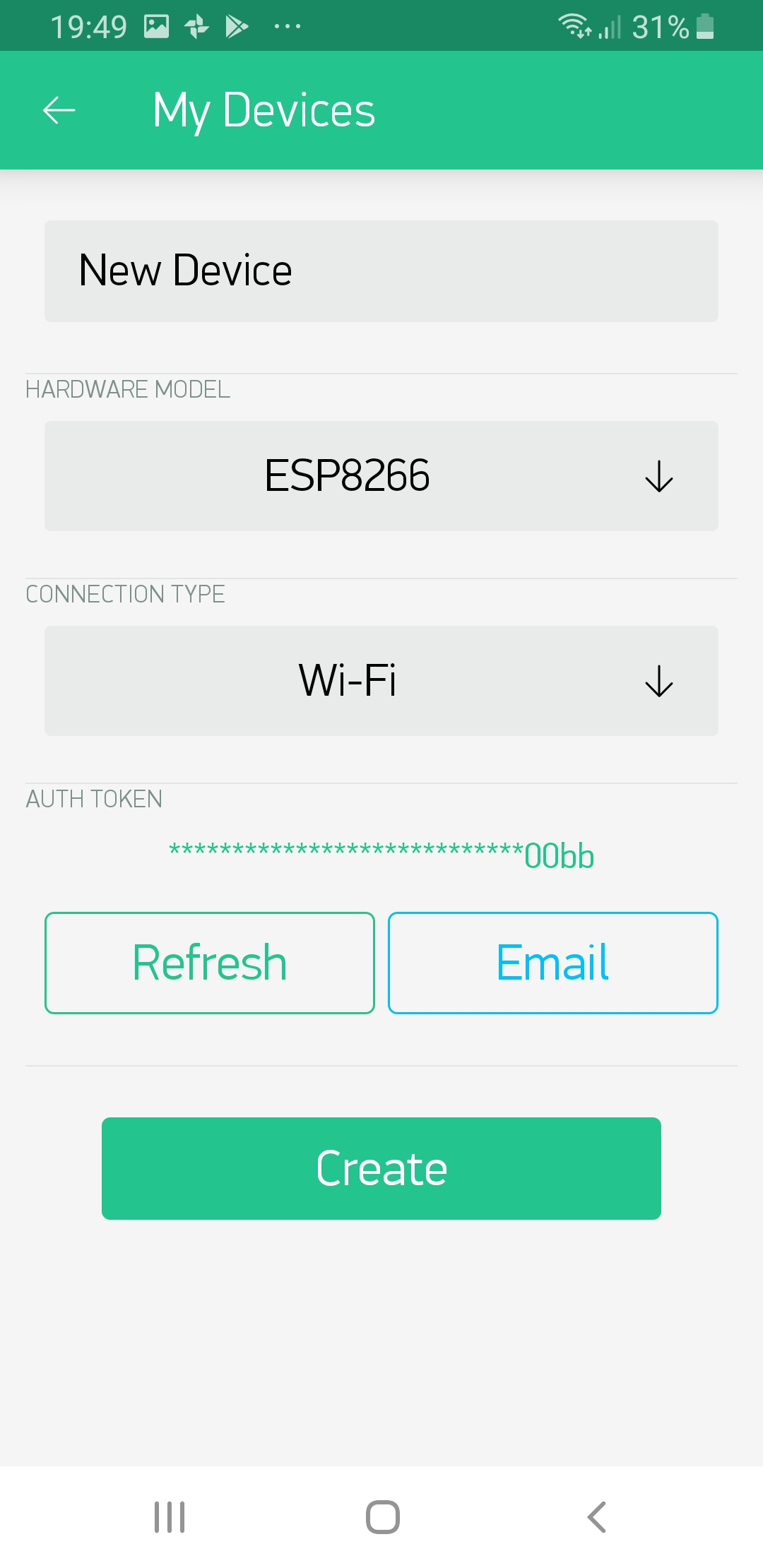This screenshot has height=1568, width=763.
Task: Email the auth token
Action: 552,963
